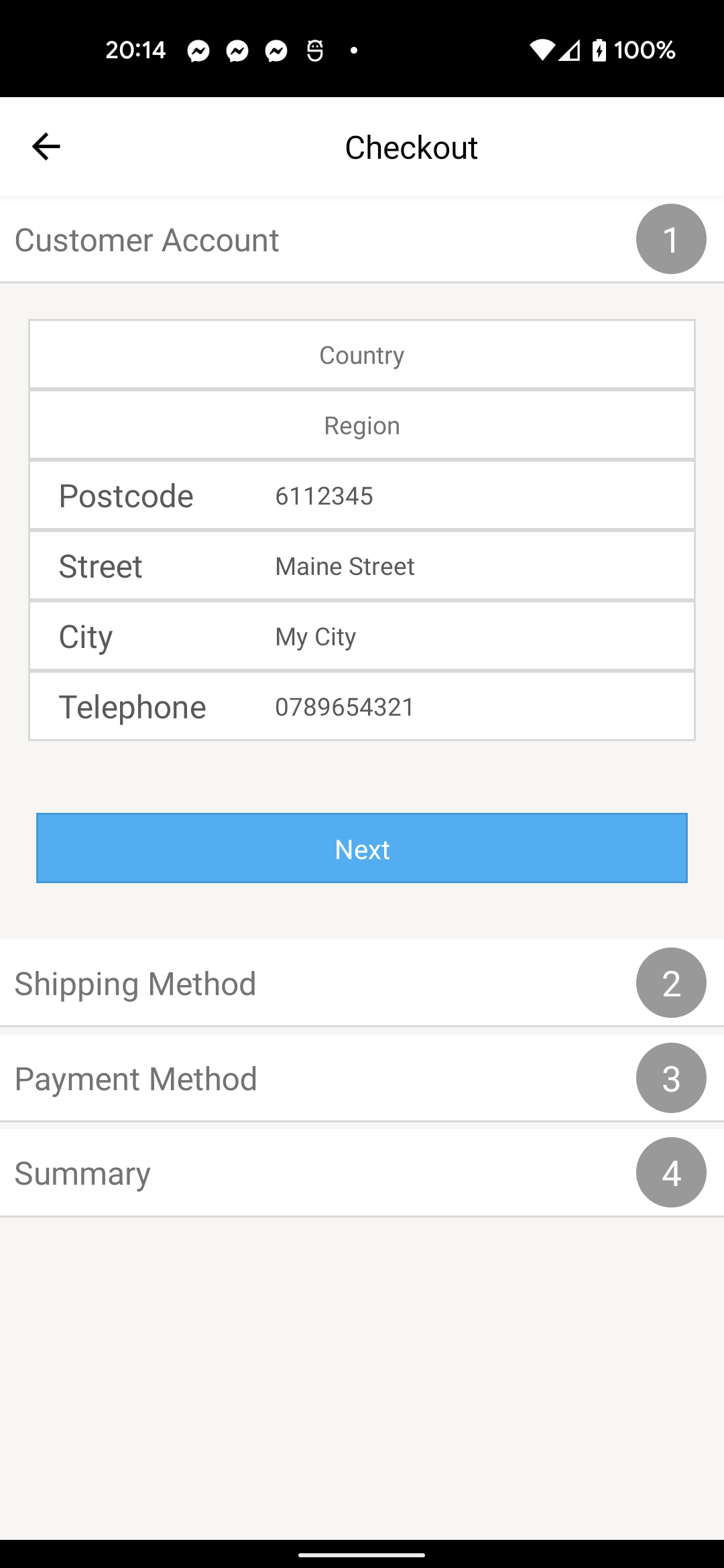Expand the Shipping Method section
724x1568 pixels.
pos(362,984)
